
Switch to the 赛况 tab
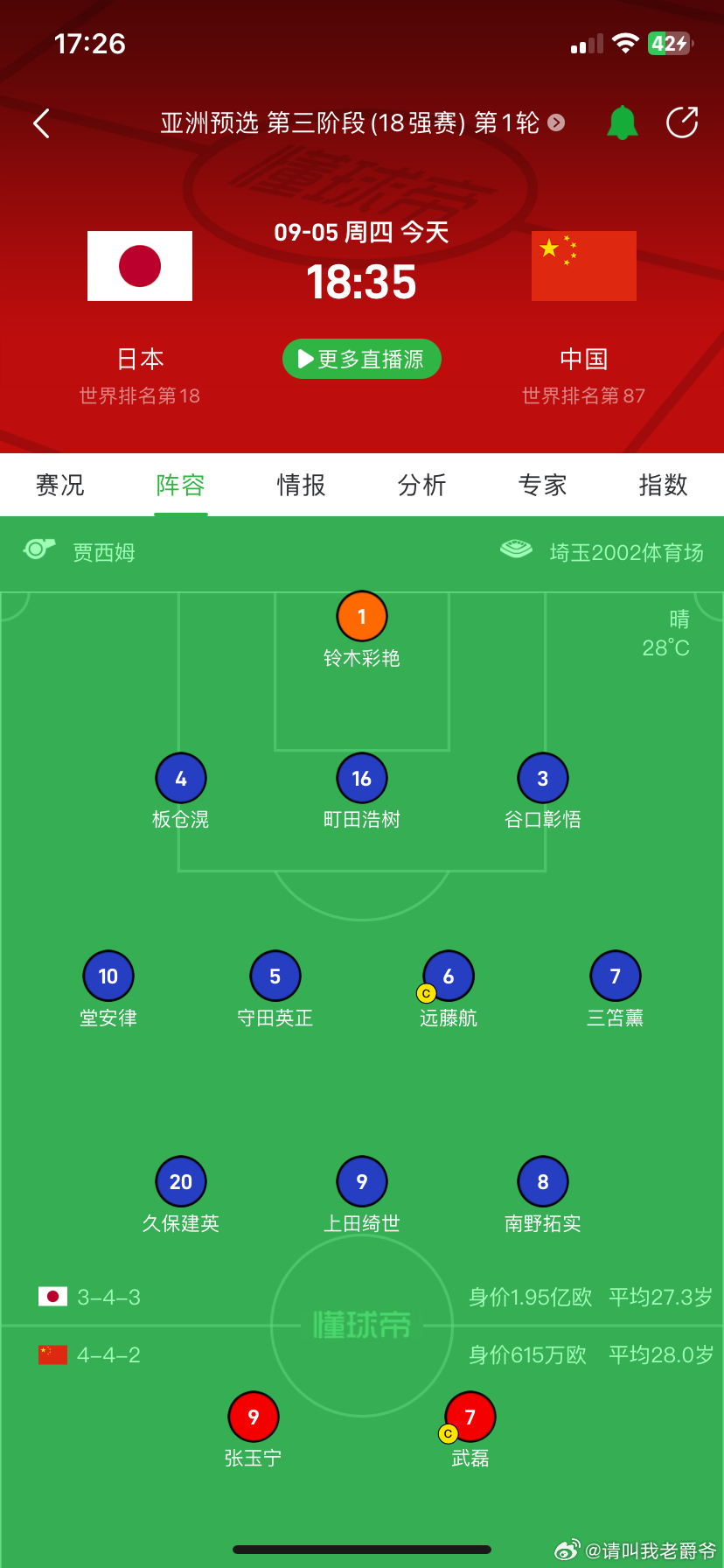pyautogui.click(x=60, y=485)
